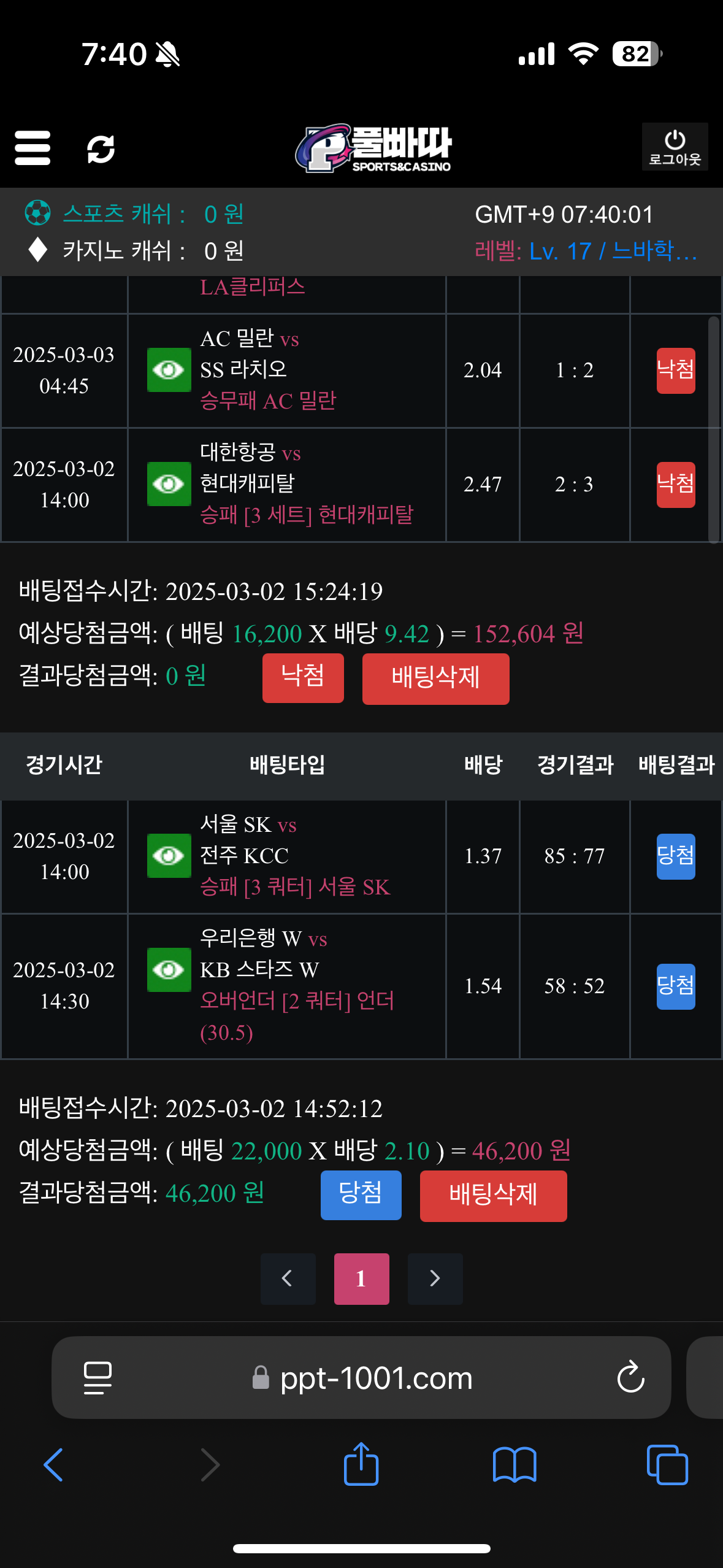The image size is (723, 1568).
Task: View 우리은행 W vs KB 스타즈 W eye icon
Action: (x=169, y=970)
